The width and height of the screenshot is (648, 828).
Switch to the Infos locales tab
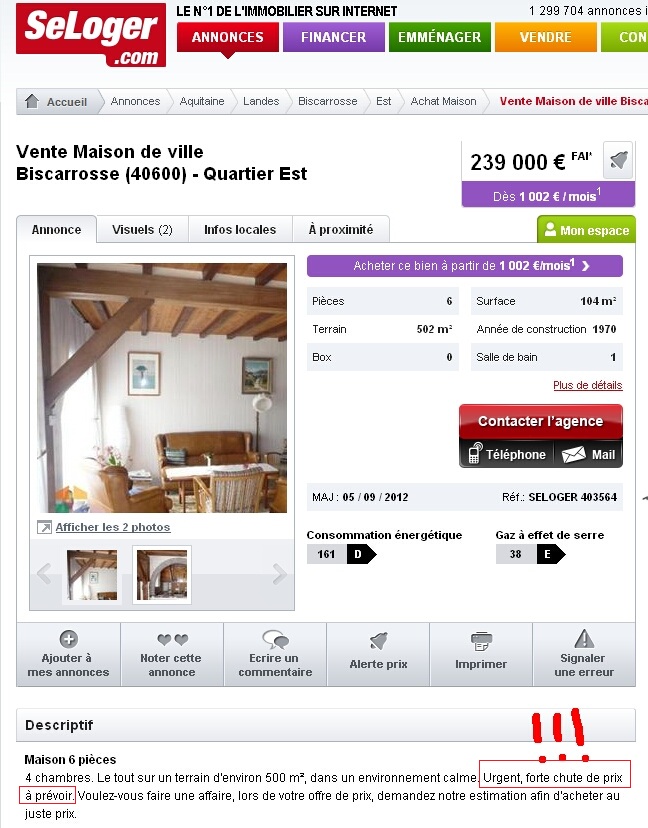pos(240,229)
